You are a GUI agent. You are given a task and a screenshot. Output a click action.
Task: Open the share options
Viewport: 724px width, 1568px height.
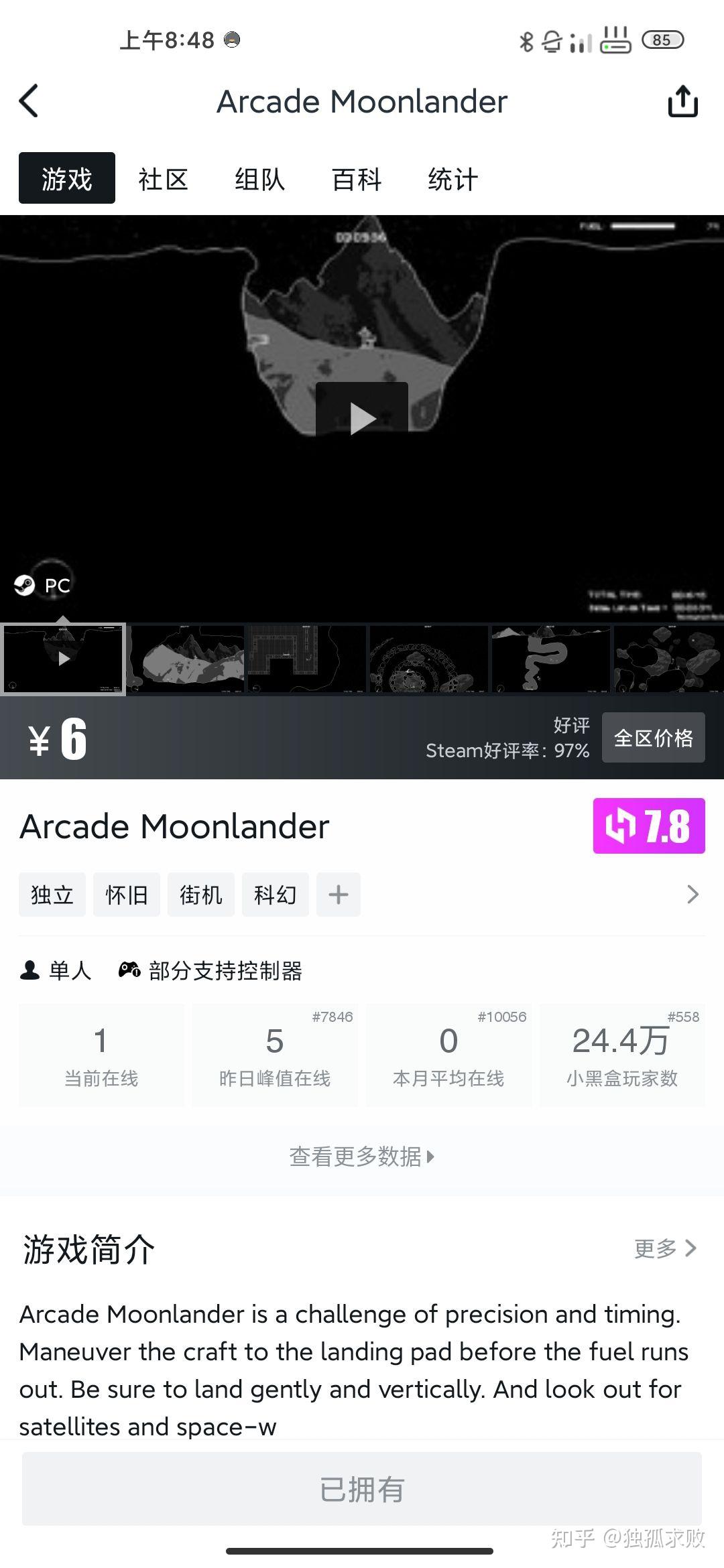[682, 101]
